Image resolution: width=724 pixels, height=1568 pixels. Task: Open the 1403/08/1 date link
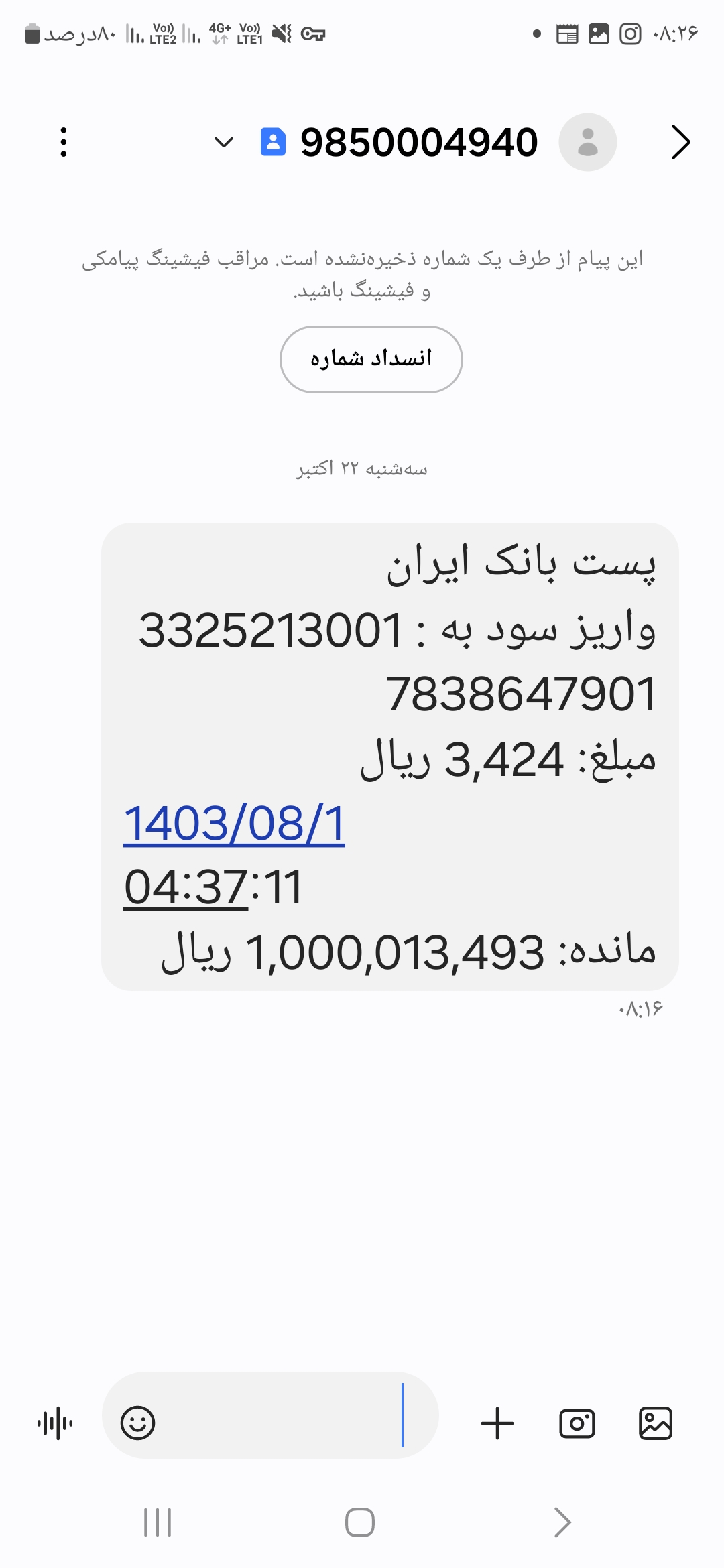click(x=234, y=824)
